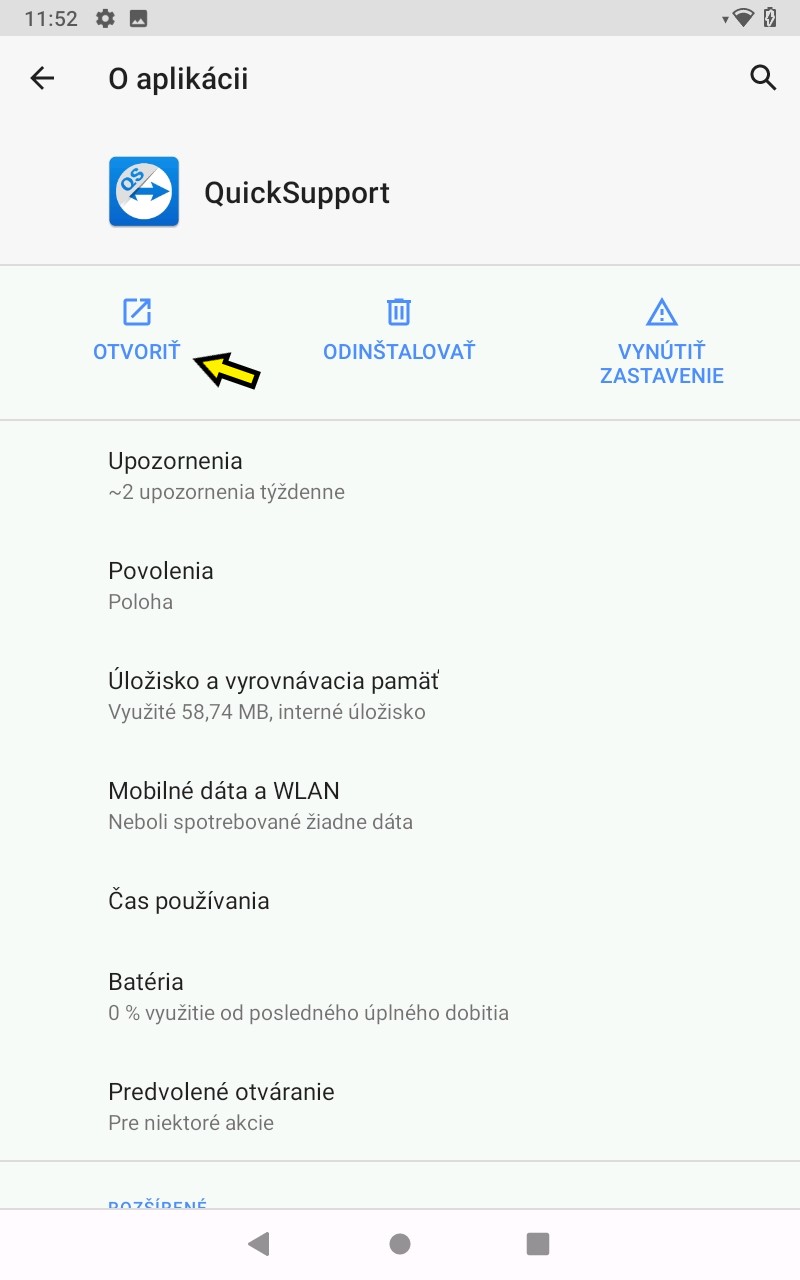
Task: Open Úložisko a vyrovnávacia pamäť
Action: click(x=400, y=696)
